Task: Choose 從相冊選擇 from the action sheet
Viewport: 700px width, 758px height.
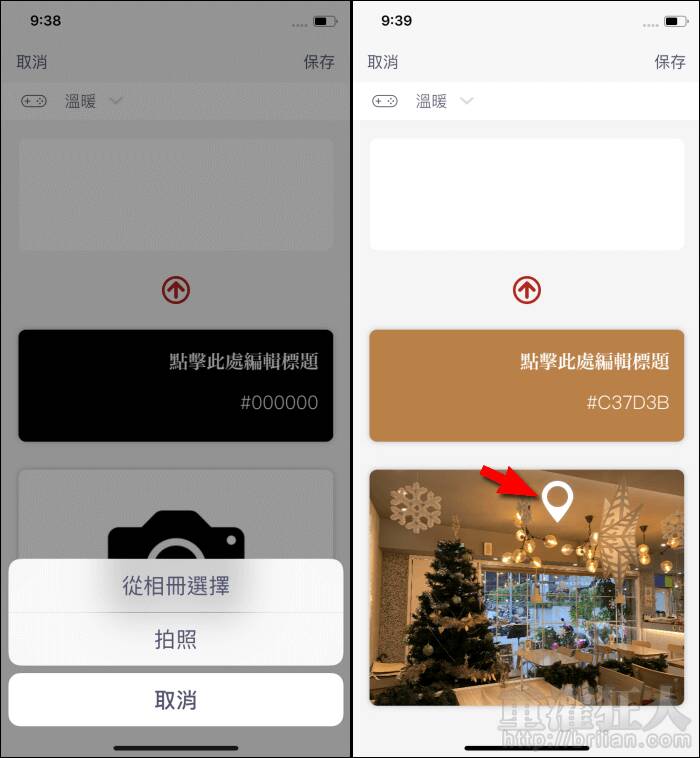Action: point(176,586)
